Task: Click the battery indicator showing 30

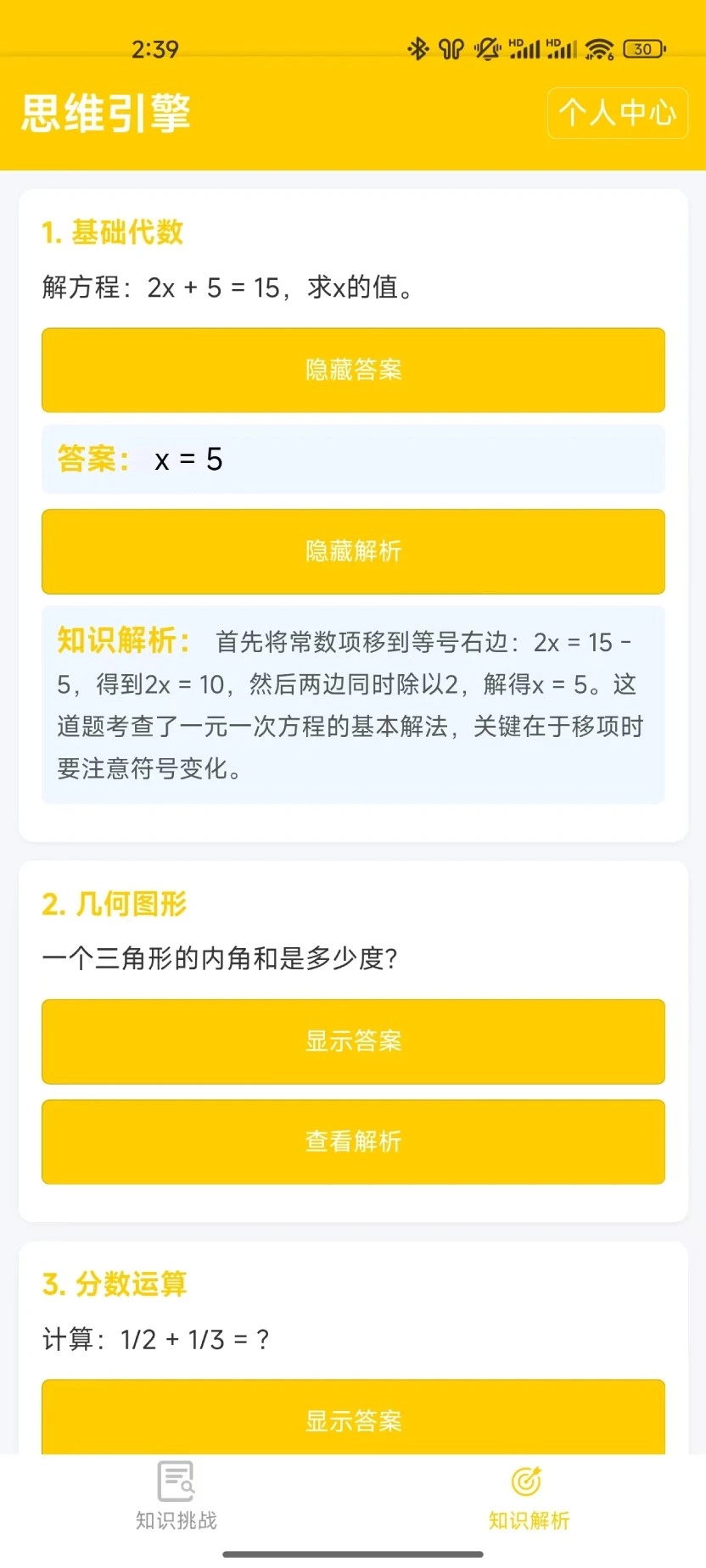Action: pos(642,48)
